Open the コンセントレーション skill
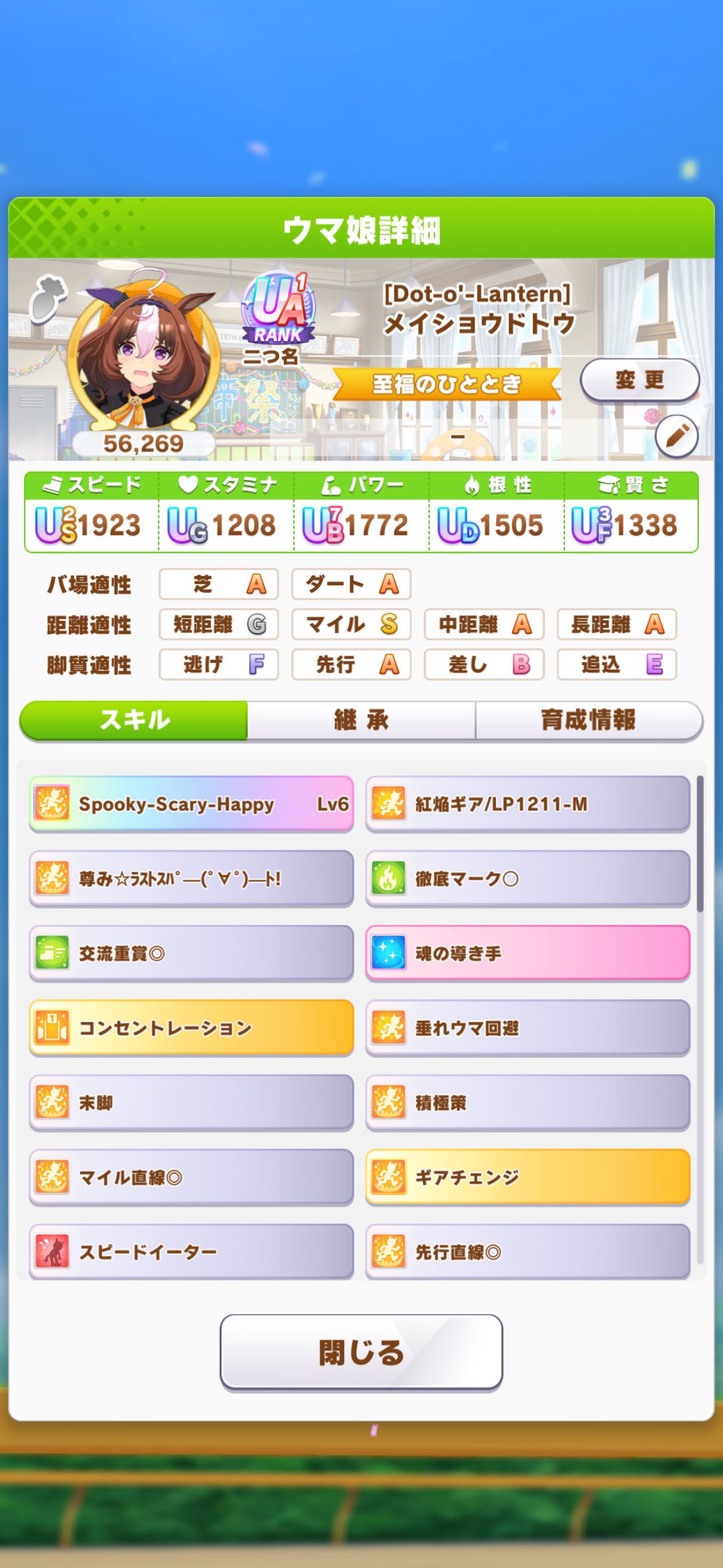Image resolution: width=723 pixels, height=1568 pixels. pyautogui.click(x=191, y=1028)
